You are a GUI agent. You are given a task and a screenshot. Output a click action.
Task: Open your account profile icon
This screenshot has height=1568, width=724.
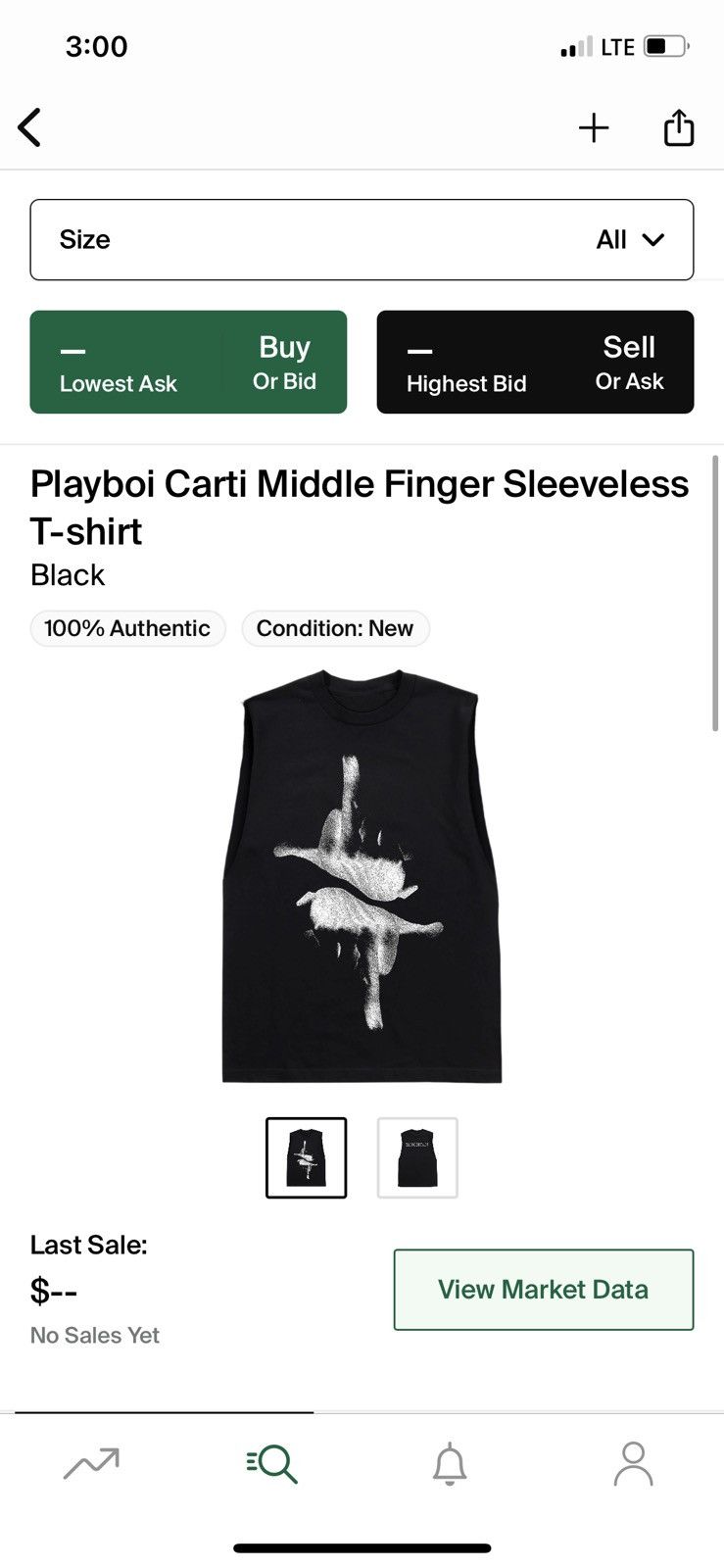click(x=632, y=1464)
